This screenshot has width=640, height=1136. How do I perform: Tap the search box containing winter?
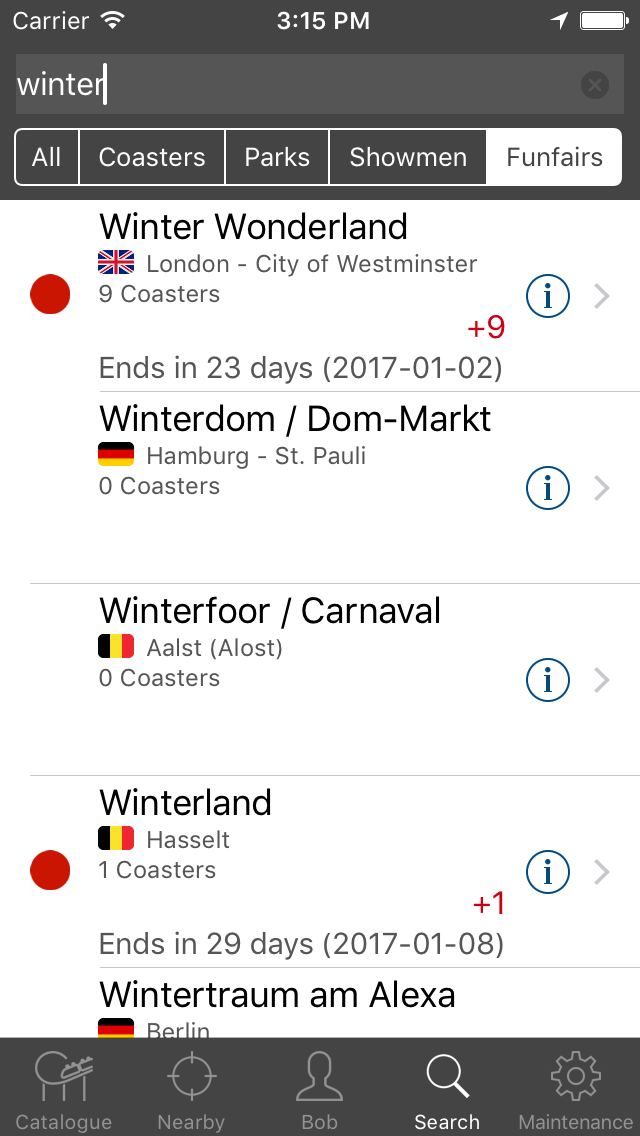tap(320, 84)
